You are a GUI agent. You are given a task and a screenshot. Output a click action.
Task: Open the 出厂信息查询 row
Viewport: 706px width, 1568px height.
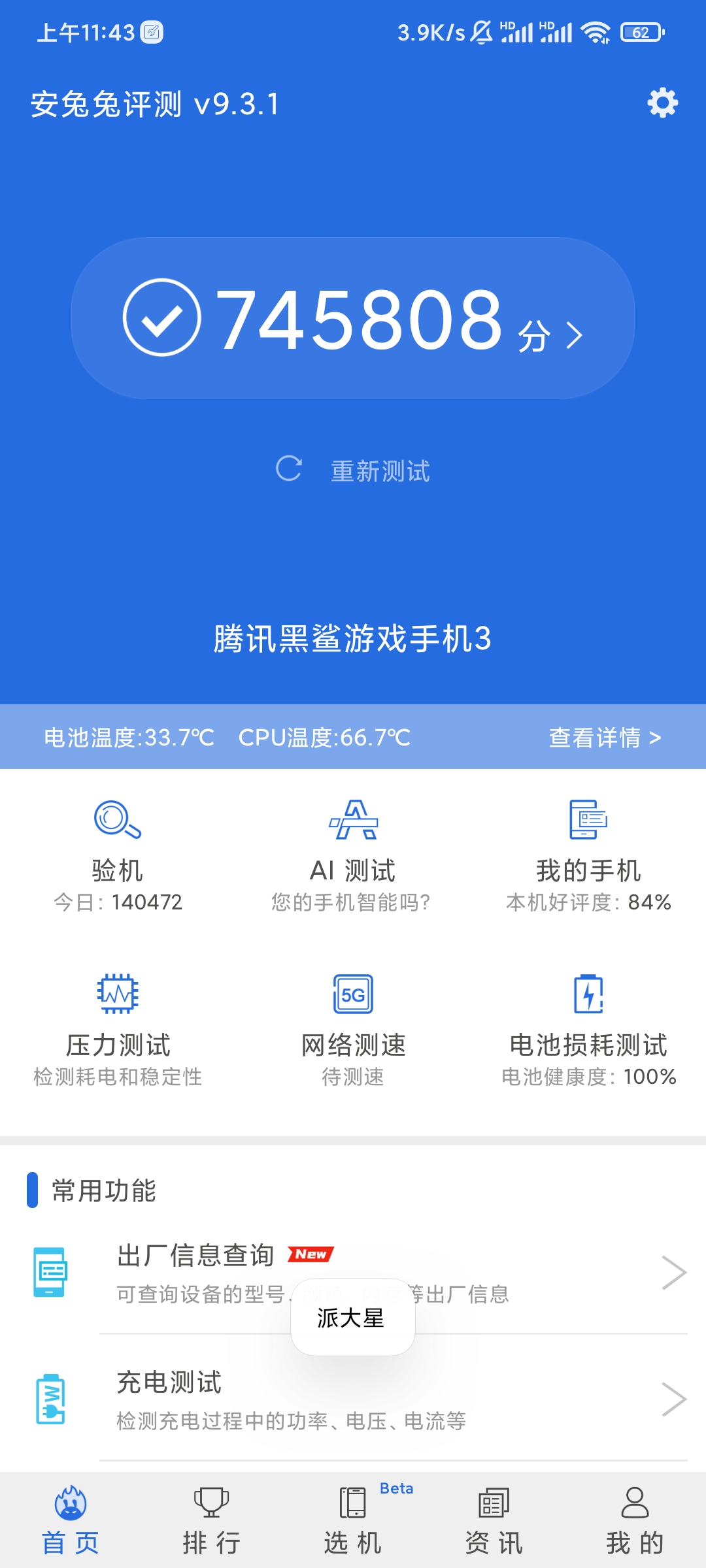(353, 1271)
